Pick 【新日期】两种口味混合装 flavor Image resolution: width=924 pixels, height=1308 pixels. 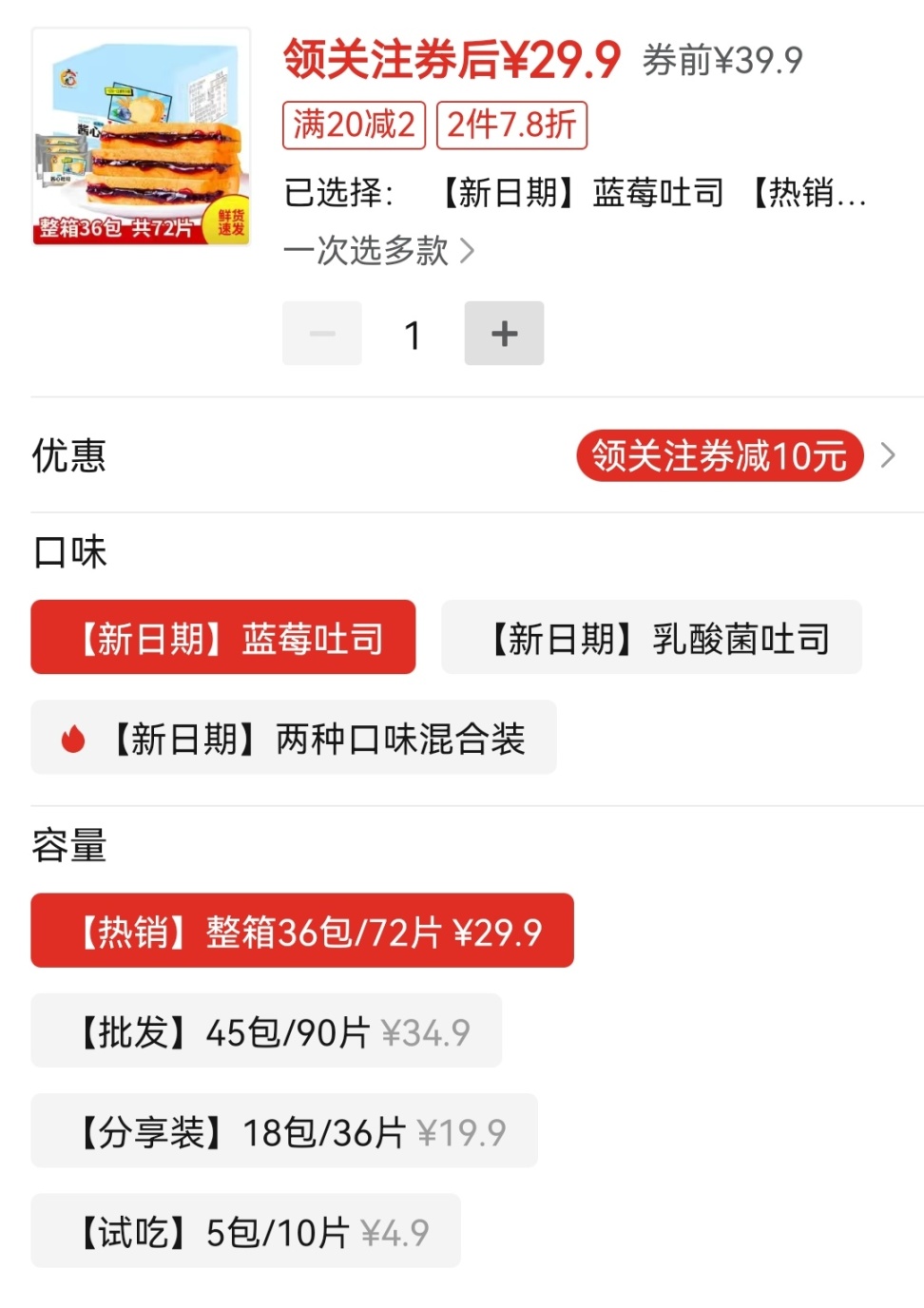point(294,738)
